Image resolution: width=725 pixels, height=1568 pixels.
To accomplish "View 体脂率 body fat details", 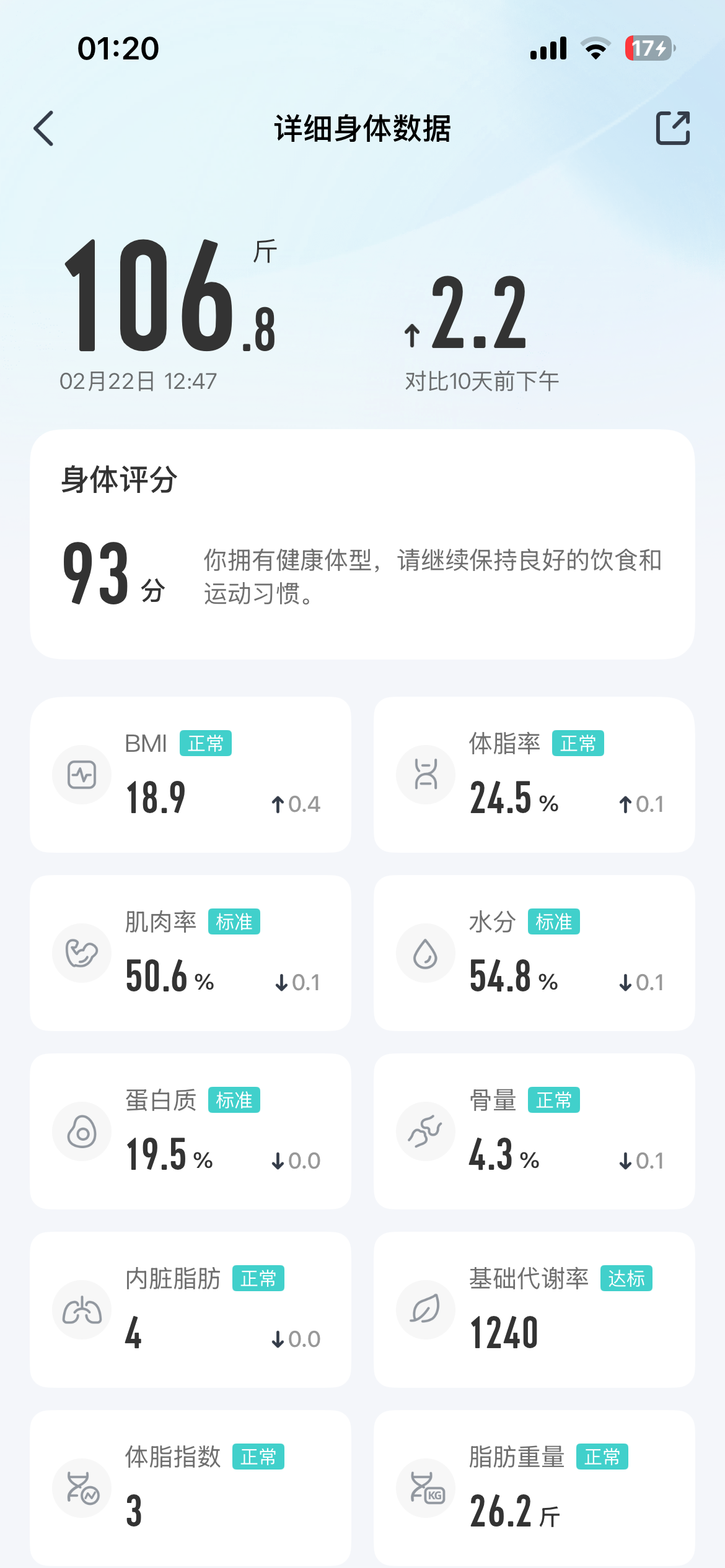I will tap(534, 775).
